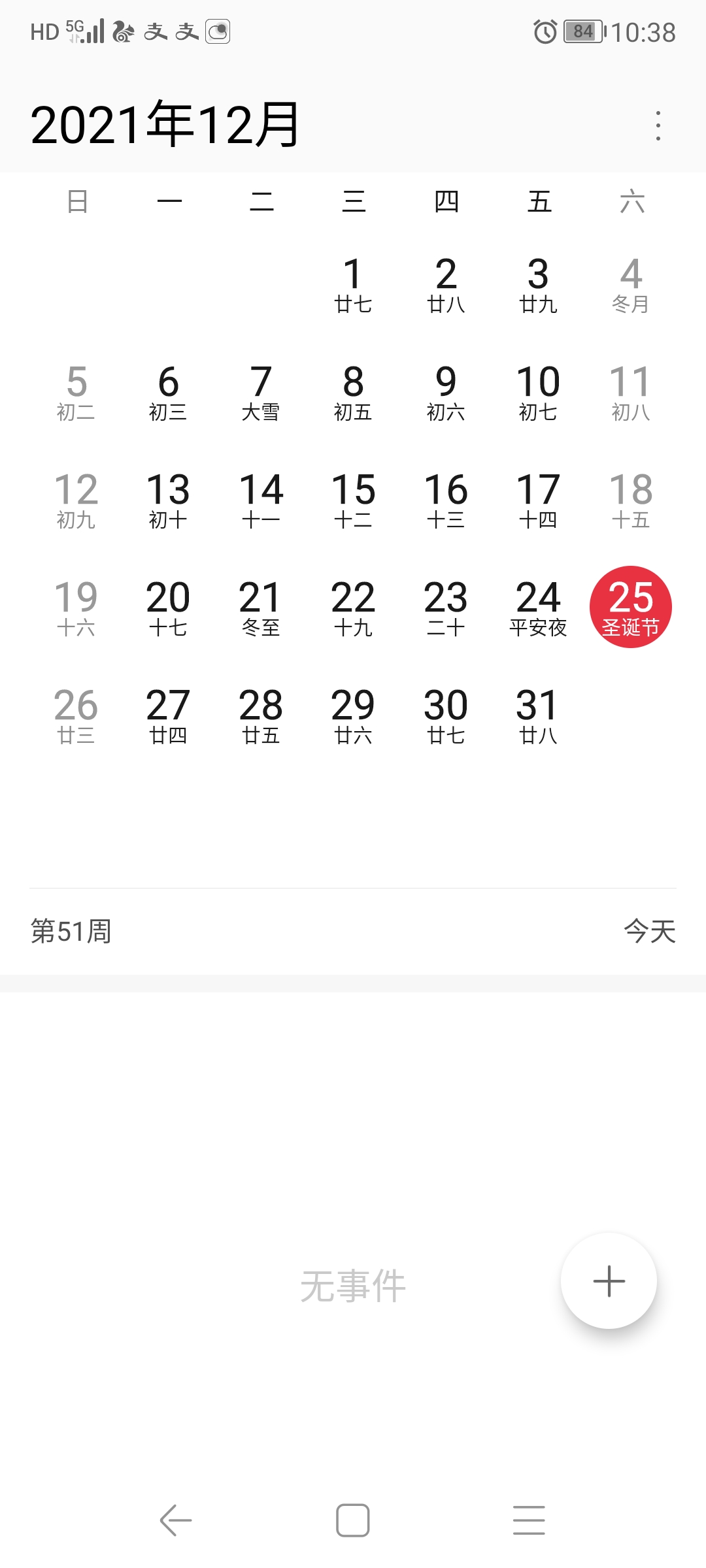Viewport: 706px width, 1568px height.
Task: Select December 27
Action: click(168, 716)
